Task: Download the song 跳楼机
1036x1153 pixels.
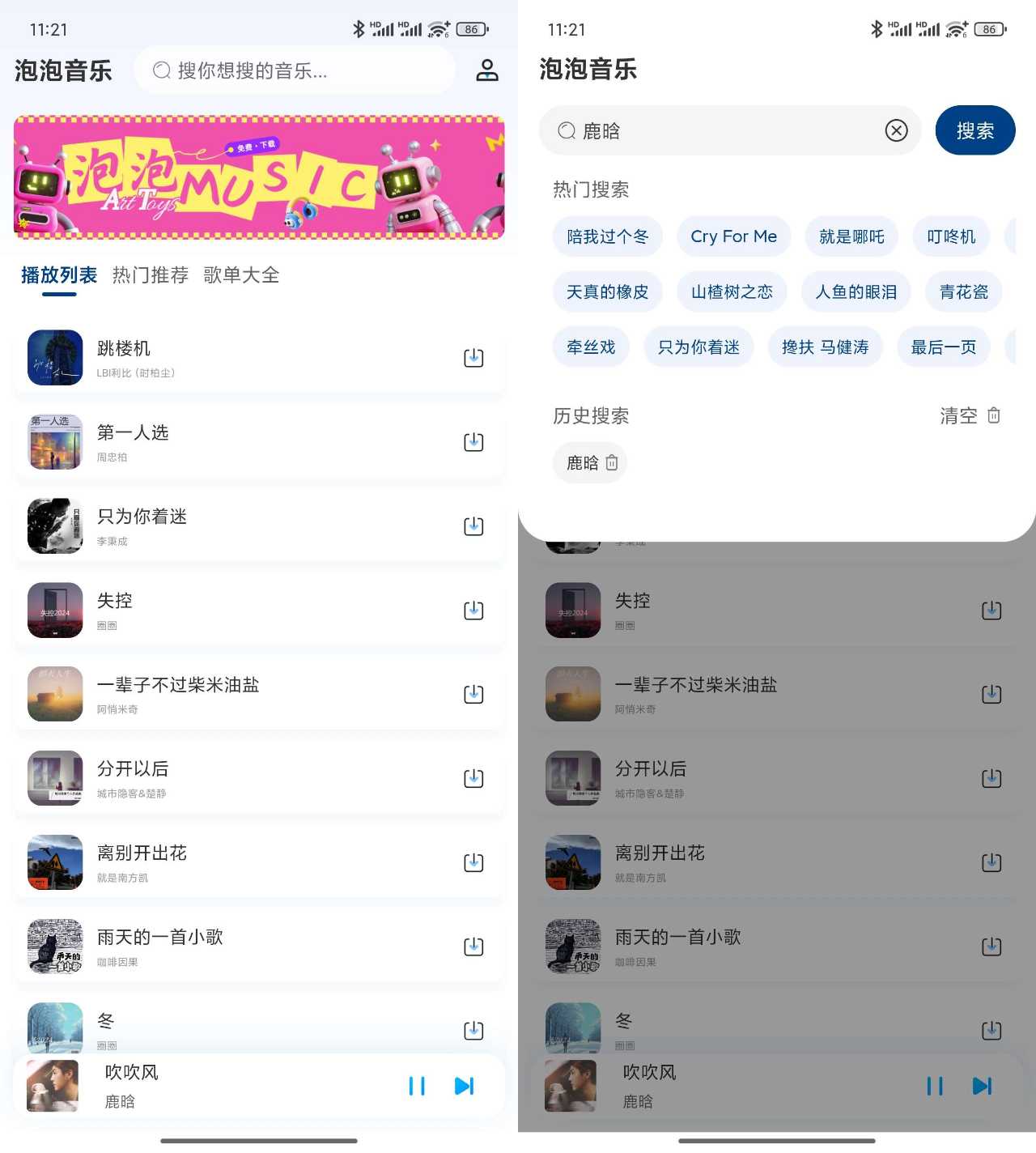Action: 473,357
